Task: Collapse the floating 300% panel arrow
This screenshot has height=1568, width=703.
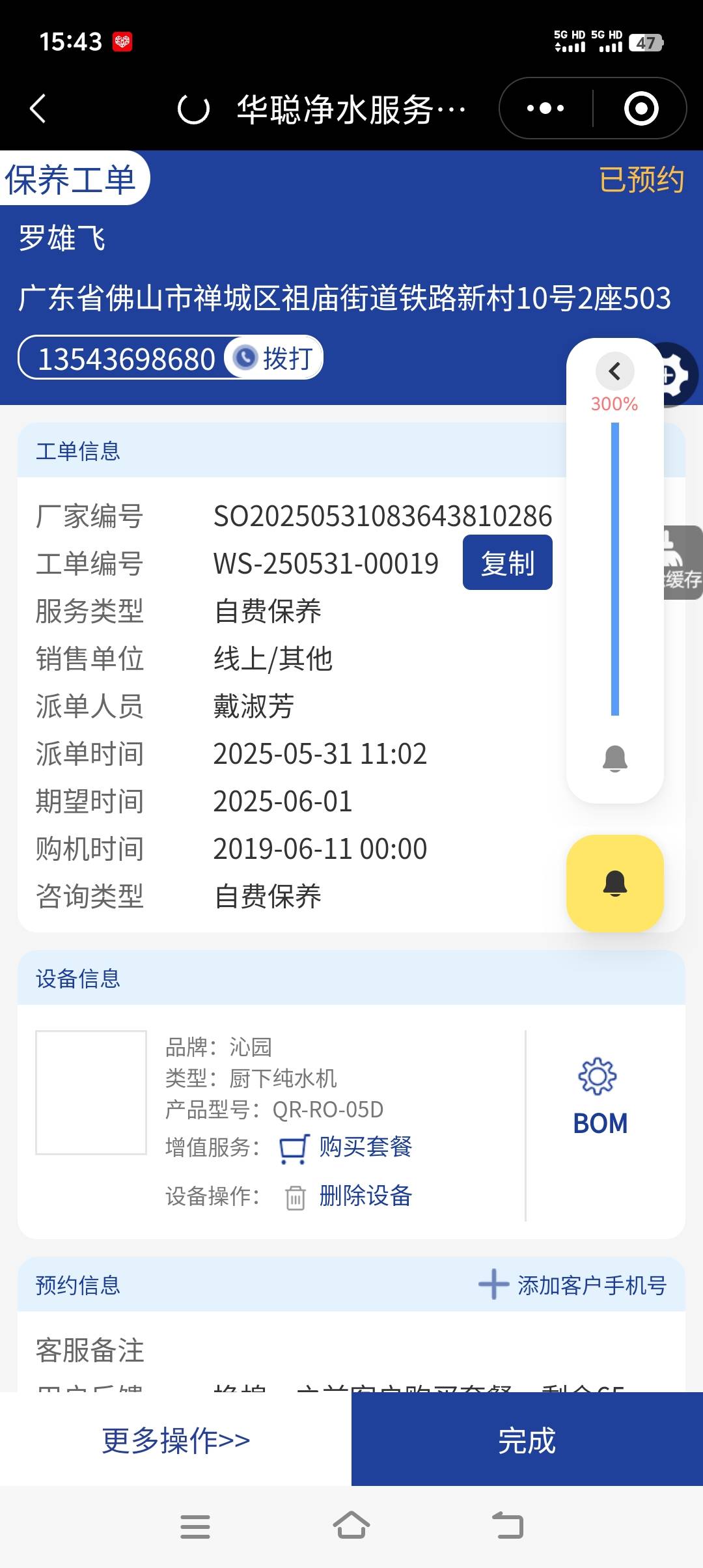Action: (614, 371)
